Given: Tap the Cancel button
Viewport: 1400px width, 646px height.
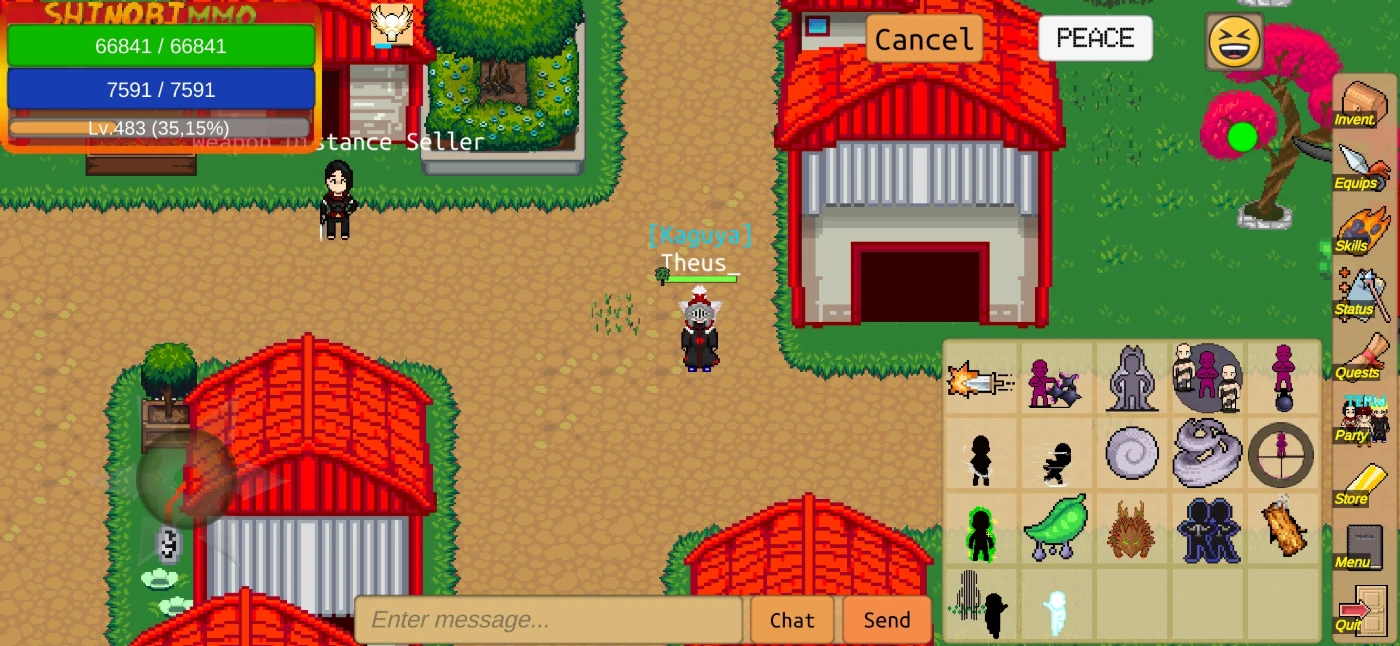Looking at the screenshot, I should point(923,39).
